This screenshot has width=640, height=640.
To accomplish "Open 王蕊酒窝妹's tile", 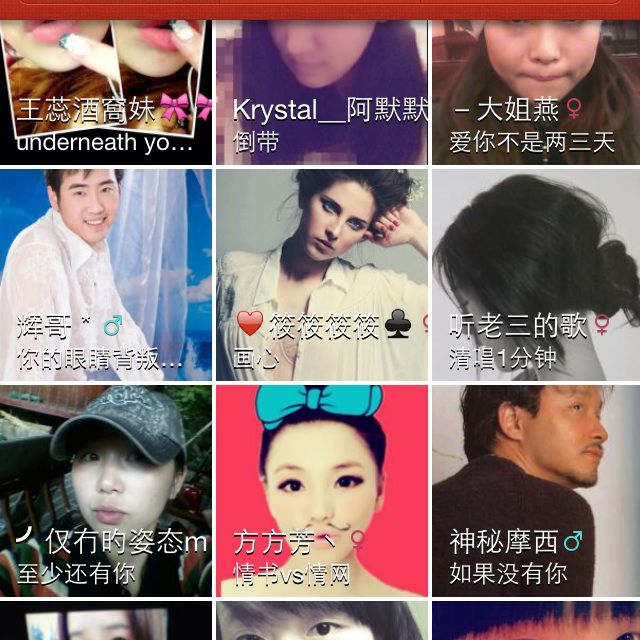I will tap(106, 90).
